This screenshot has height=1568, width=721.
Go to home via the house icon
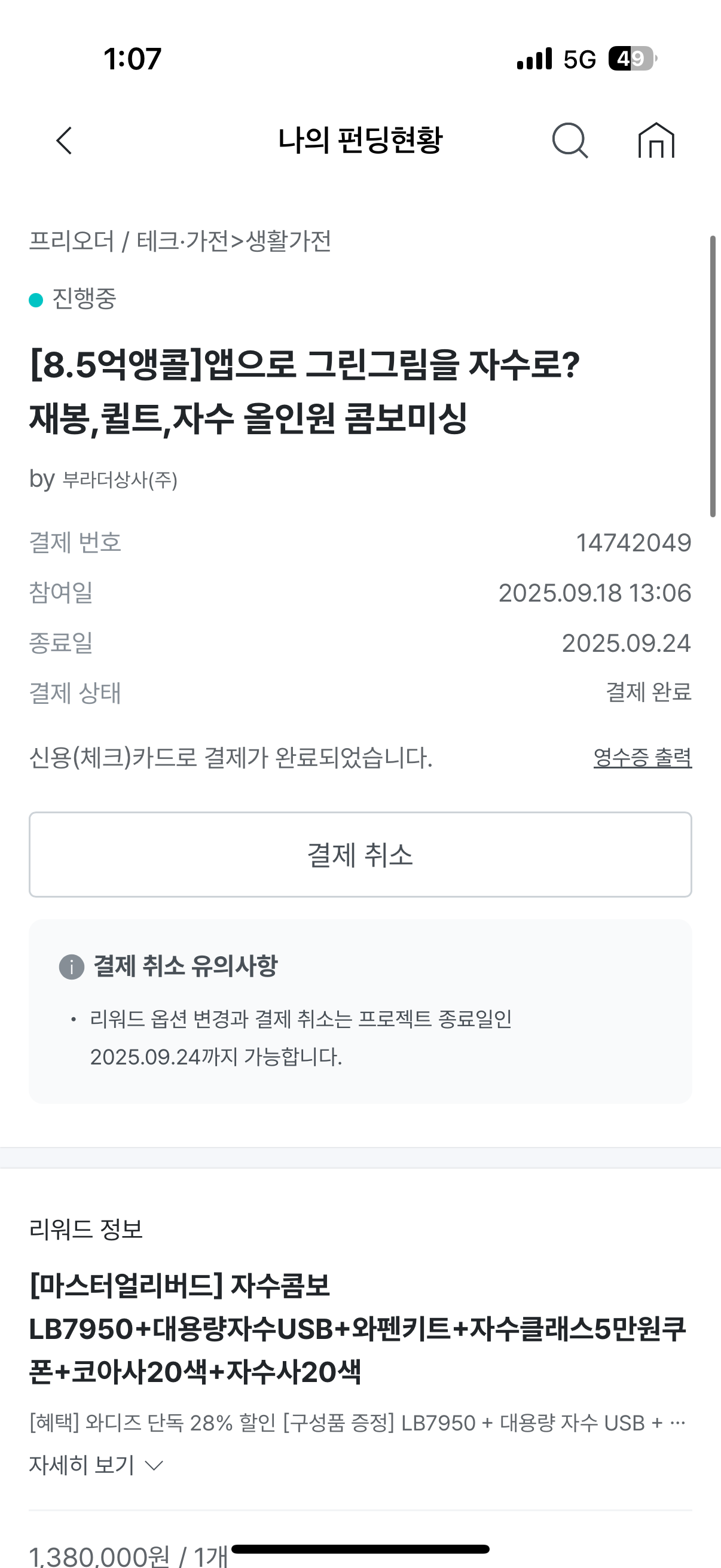pos(656,141)
